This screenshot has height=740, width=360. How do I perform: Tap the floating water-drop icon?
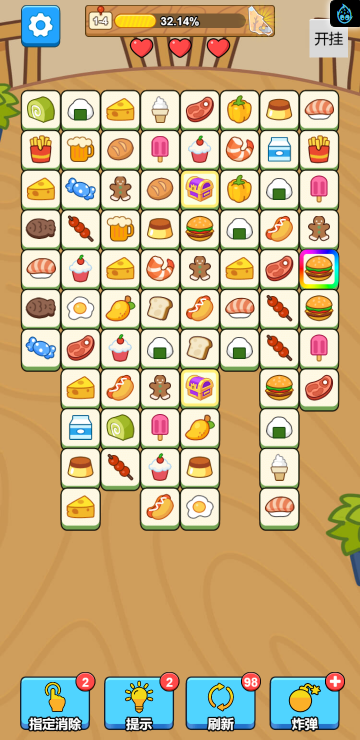(345, 13)
